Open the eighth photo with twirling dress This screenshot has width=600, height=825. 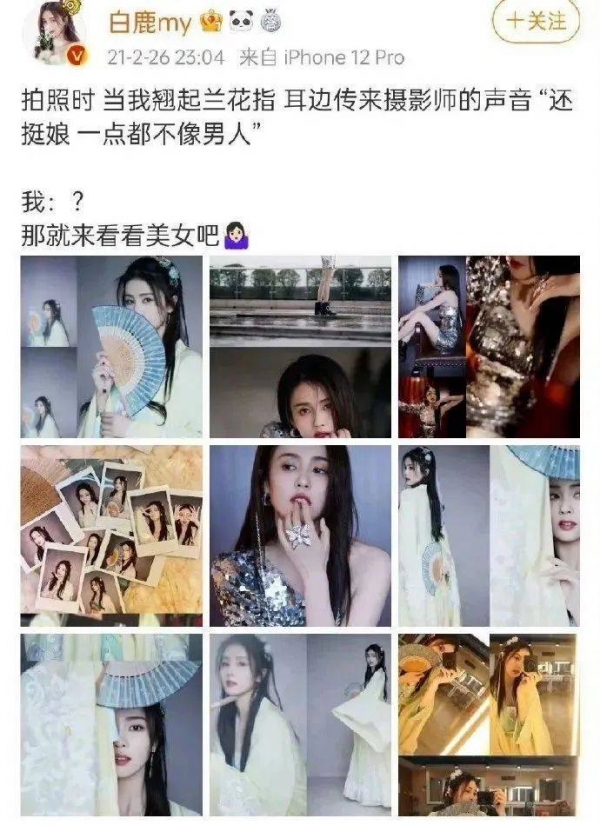[x=300, y=723]
